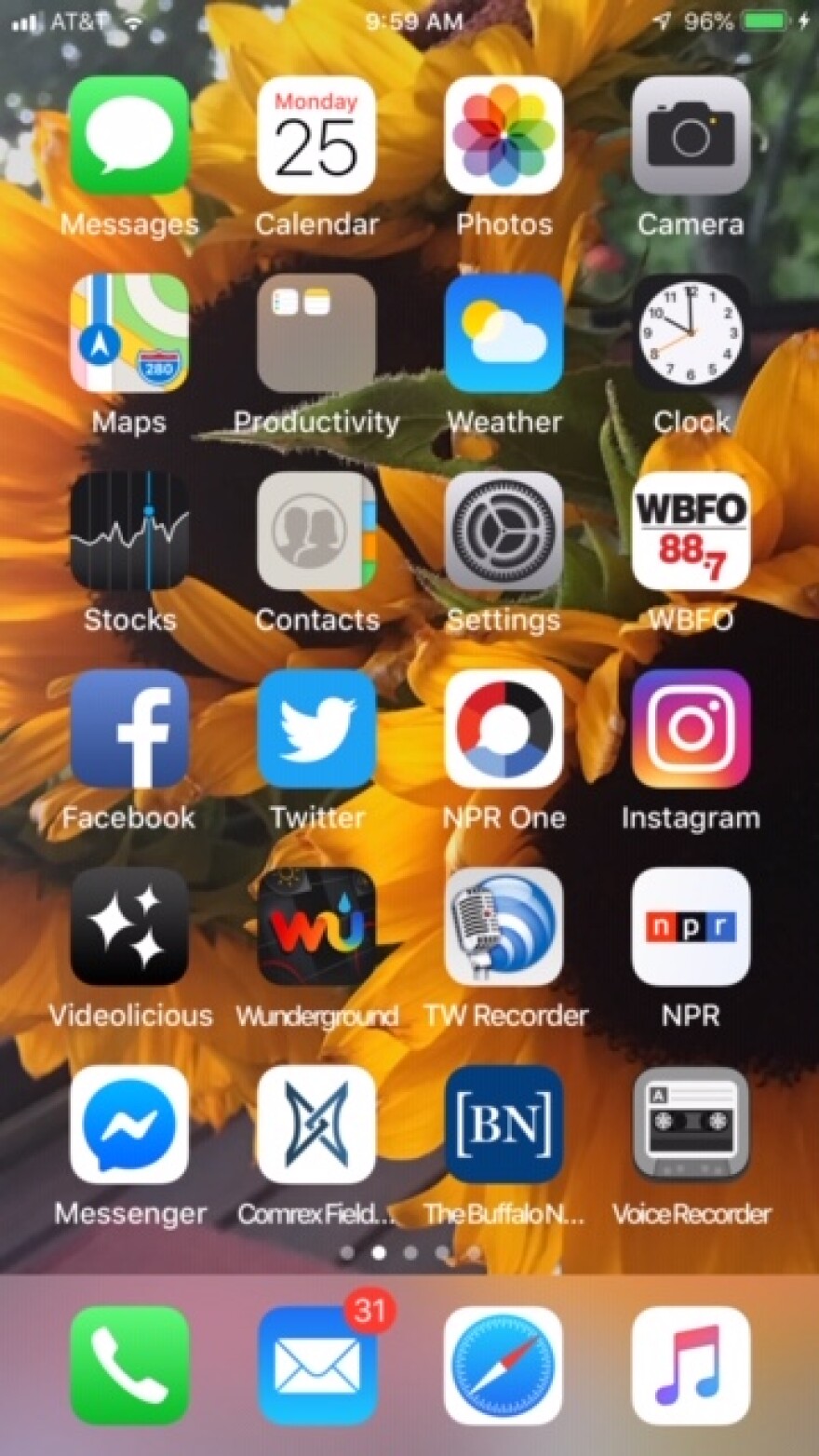
Task: Launch the Camera
Action: pyautogui.click(x=691, y=136)
